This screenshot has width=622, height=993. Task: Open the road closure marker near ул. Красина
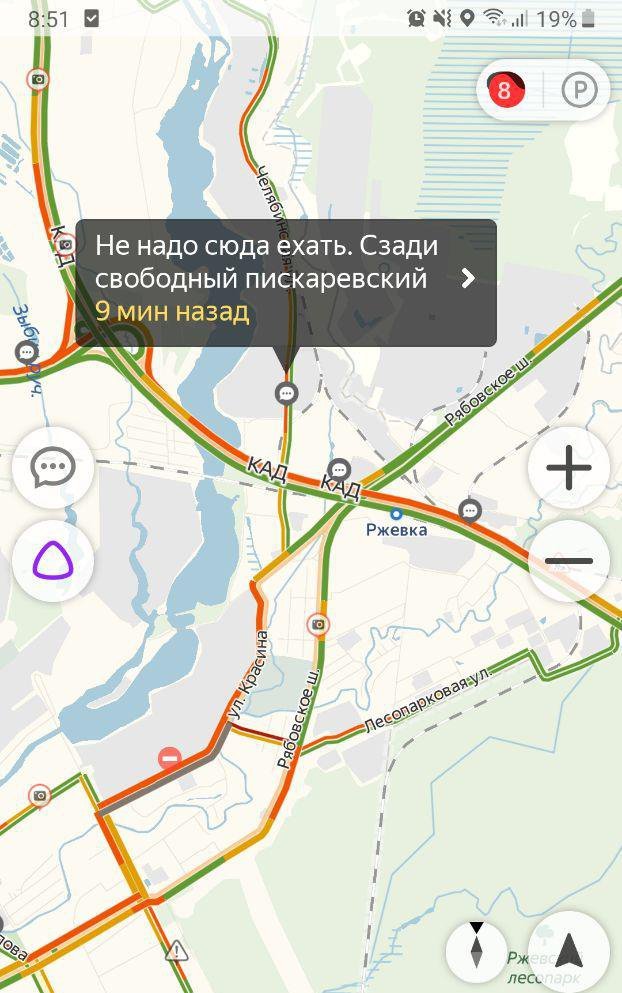click(x=170, y=760)
